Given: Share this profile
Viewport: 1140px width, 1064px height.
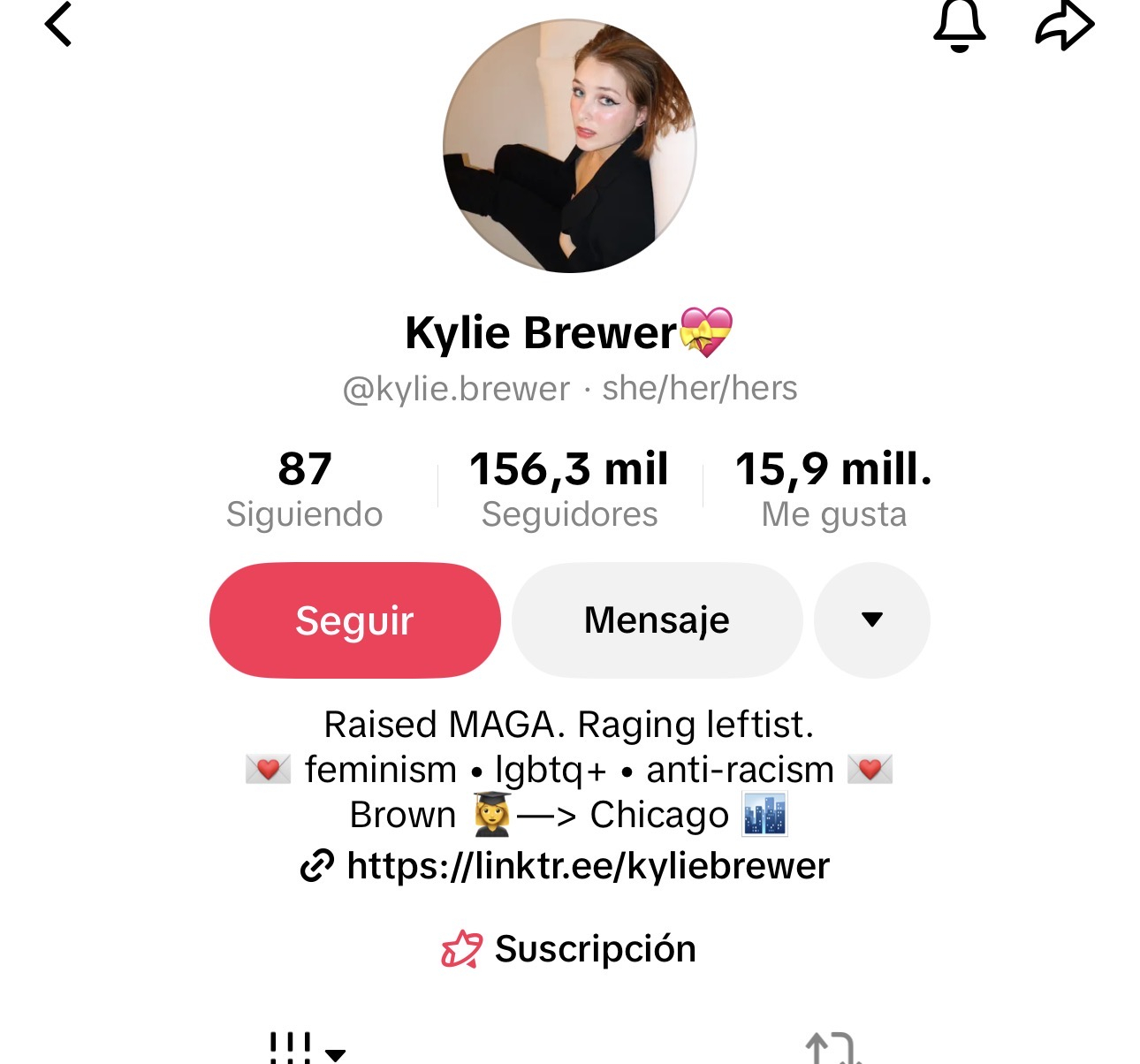Looking at the screenshot, I should [x=1064, y=25].
